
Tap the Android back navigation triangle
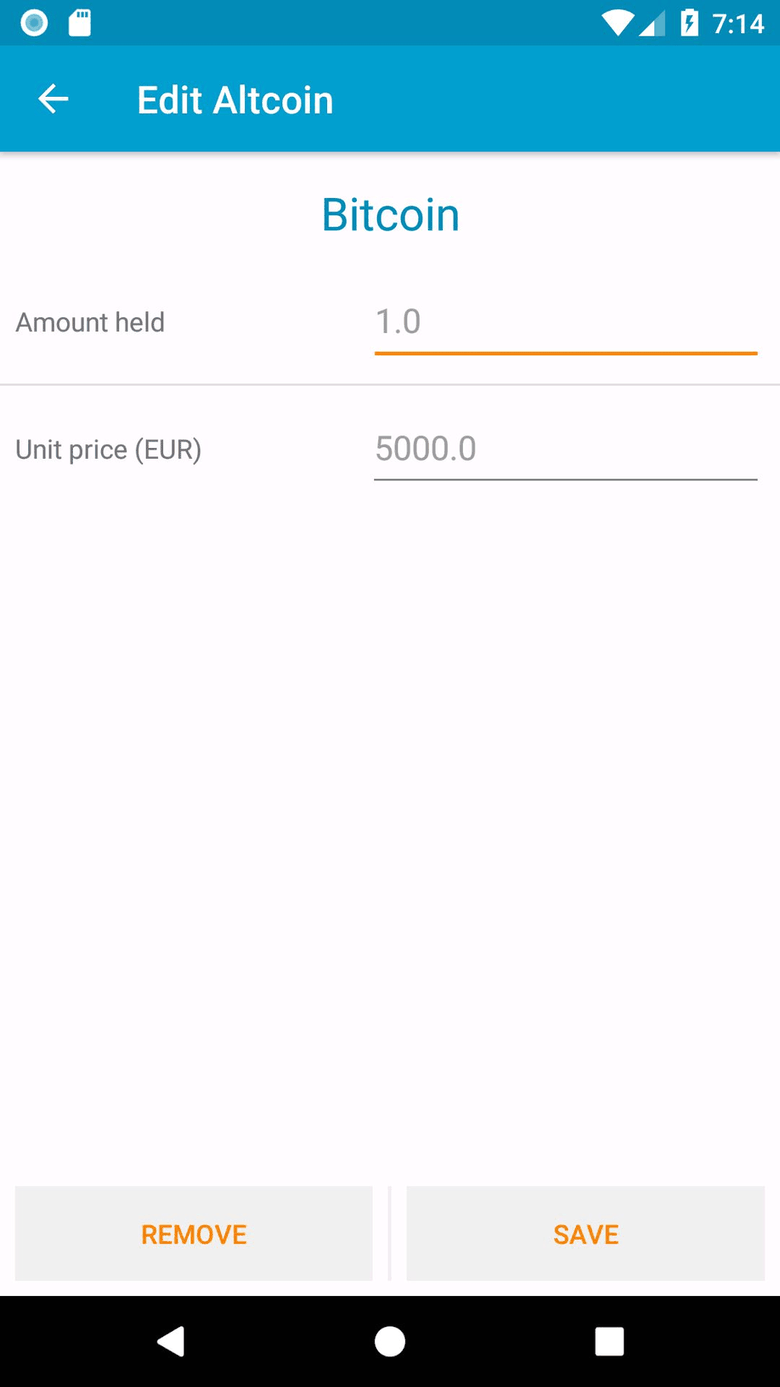click(171, 1341)
